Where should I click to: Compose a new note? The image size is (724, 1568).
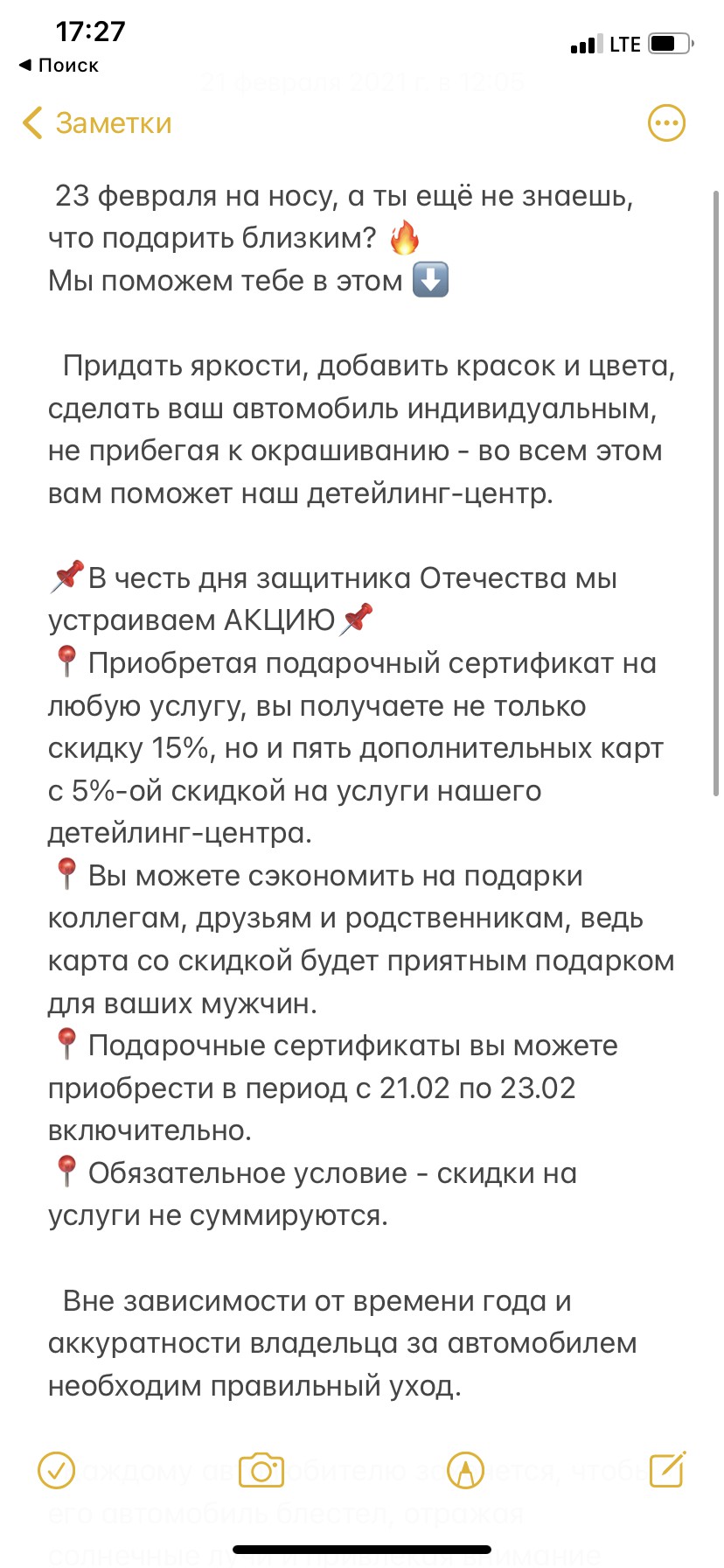pos(667,1469)
